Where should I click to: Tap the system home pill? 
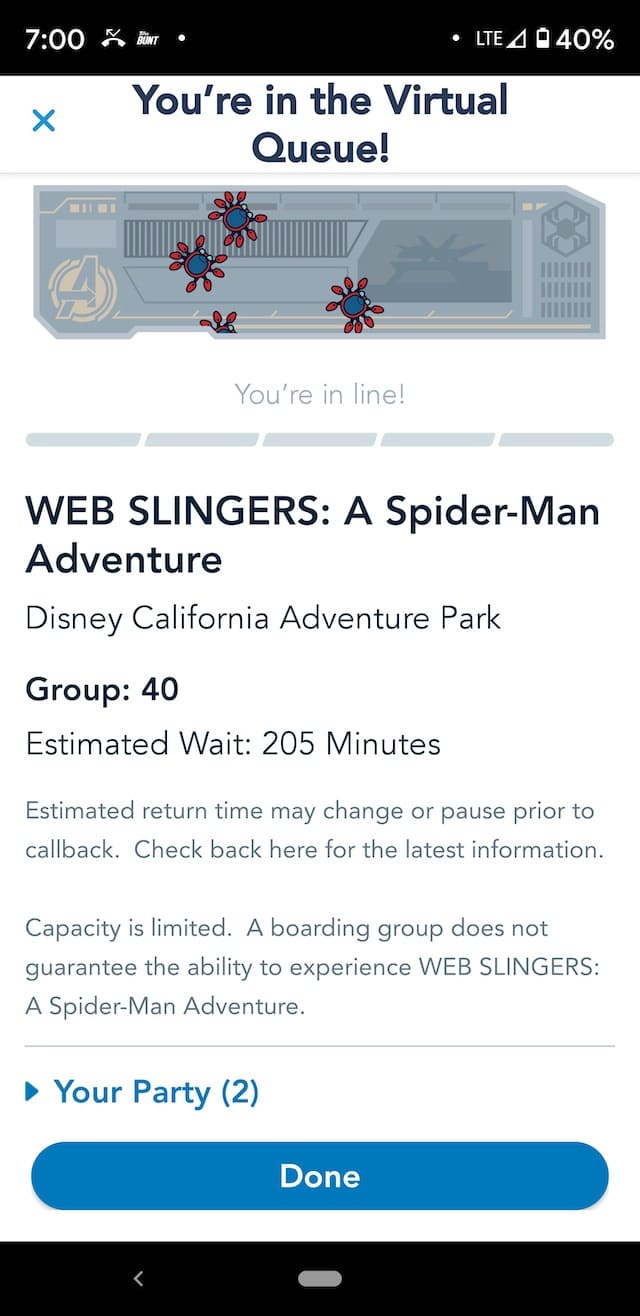tap(320, 1278)
